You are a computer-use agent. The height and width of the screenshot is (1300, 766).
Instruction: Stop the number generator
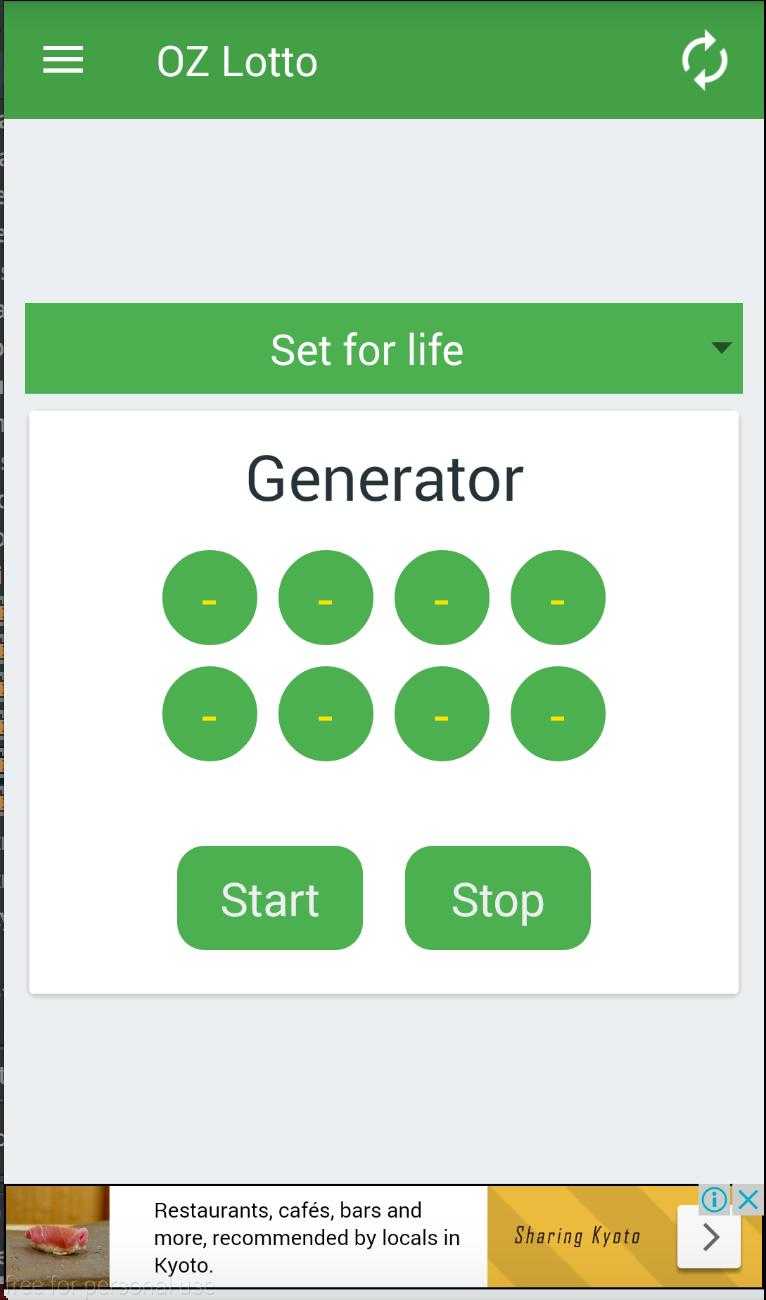pyautogui.click(x=498, y=898)
